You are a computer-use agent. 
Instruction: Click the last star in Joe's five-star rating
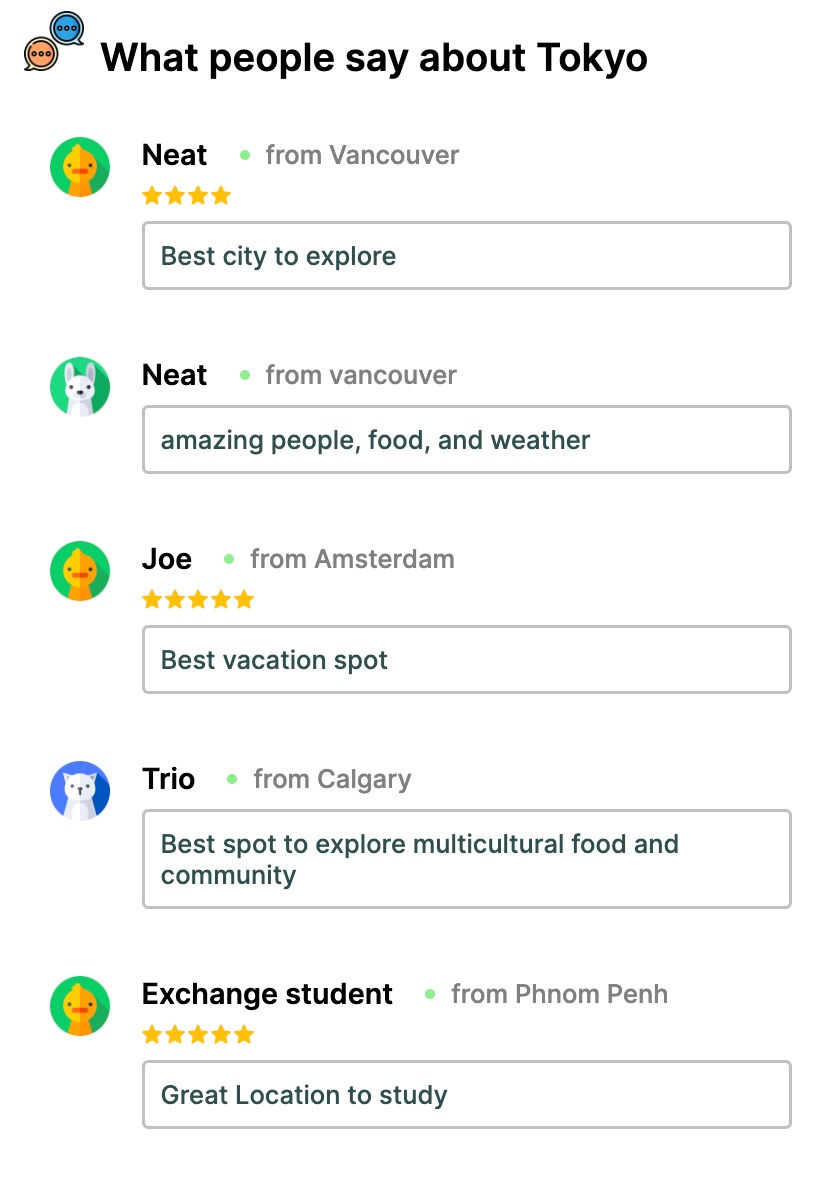pos(246,599)
